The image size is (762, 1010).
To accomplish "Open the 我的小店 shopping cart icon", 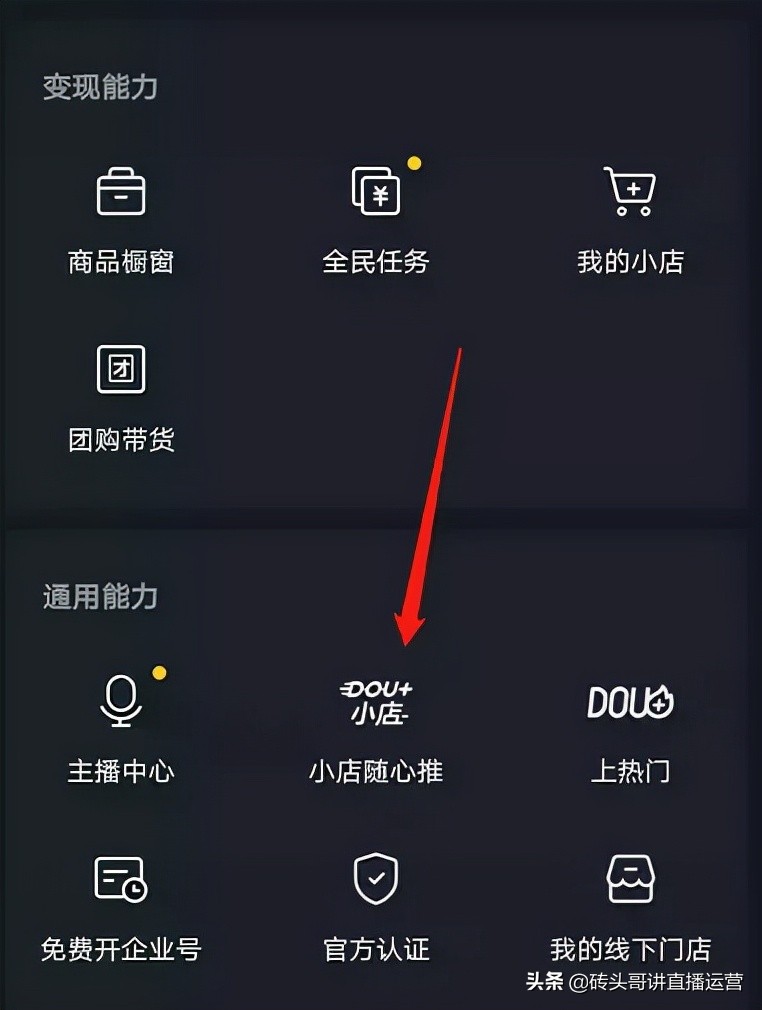I will click(x=630, y=190).
